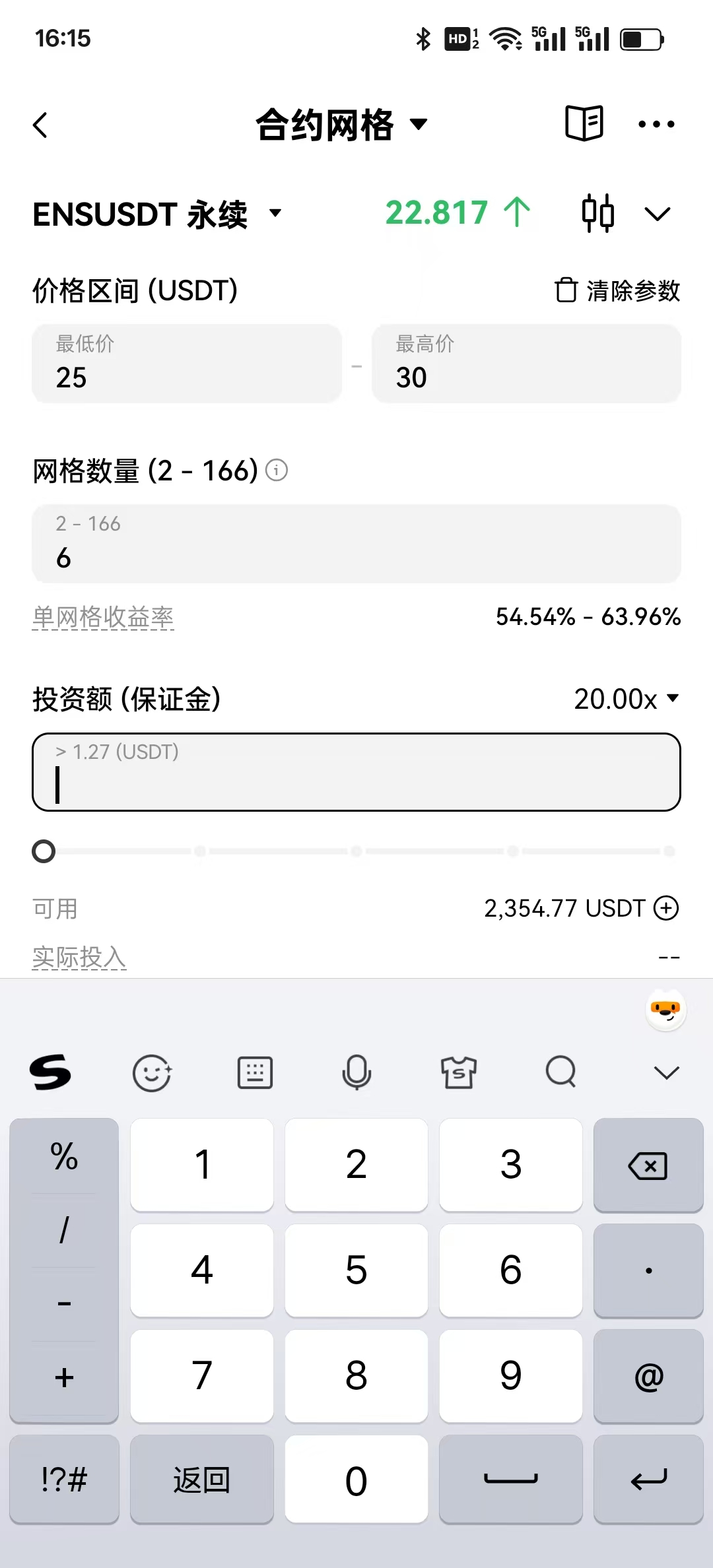This screenshot has width=713, height=1568.
Task: Tap 清除参数 to clear parameters
Action: pos(617,290)
